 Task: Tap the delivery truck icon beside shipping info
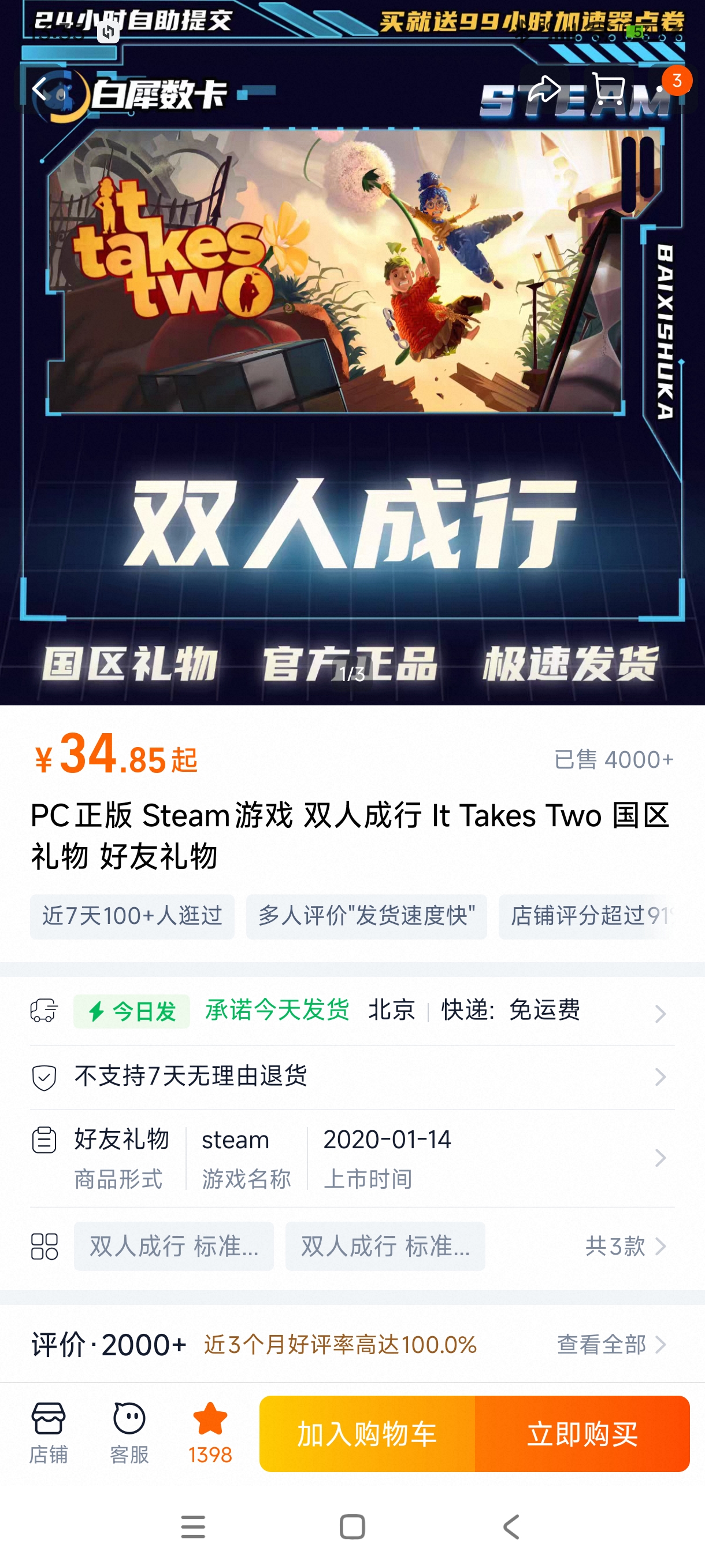click(43, 1012)
